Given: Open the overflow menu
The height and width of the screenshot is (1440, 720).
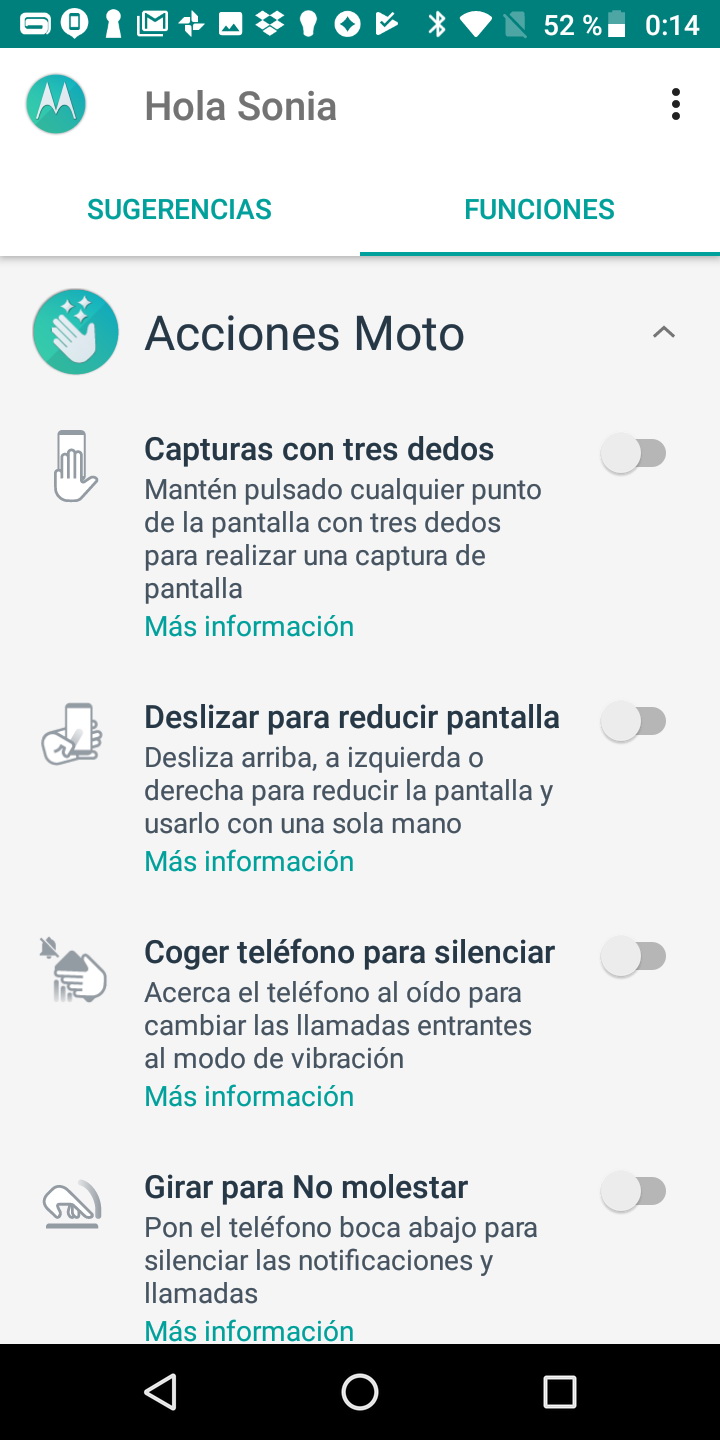Looking at the screenshot, I should coord(676,105).
